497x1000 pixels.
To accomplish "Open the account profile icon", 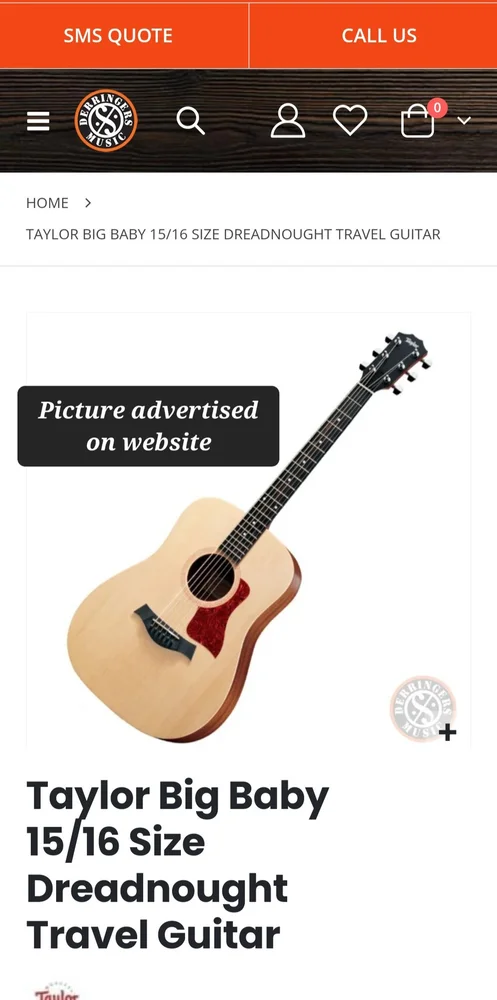I will point(288,121).
